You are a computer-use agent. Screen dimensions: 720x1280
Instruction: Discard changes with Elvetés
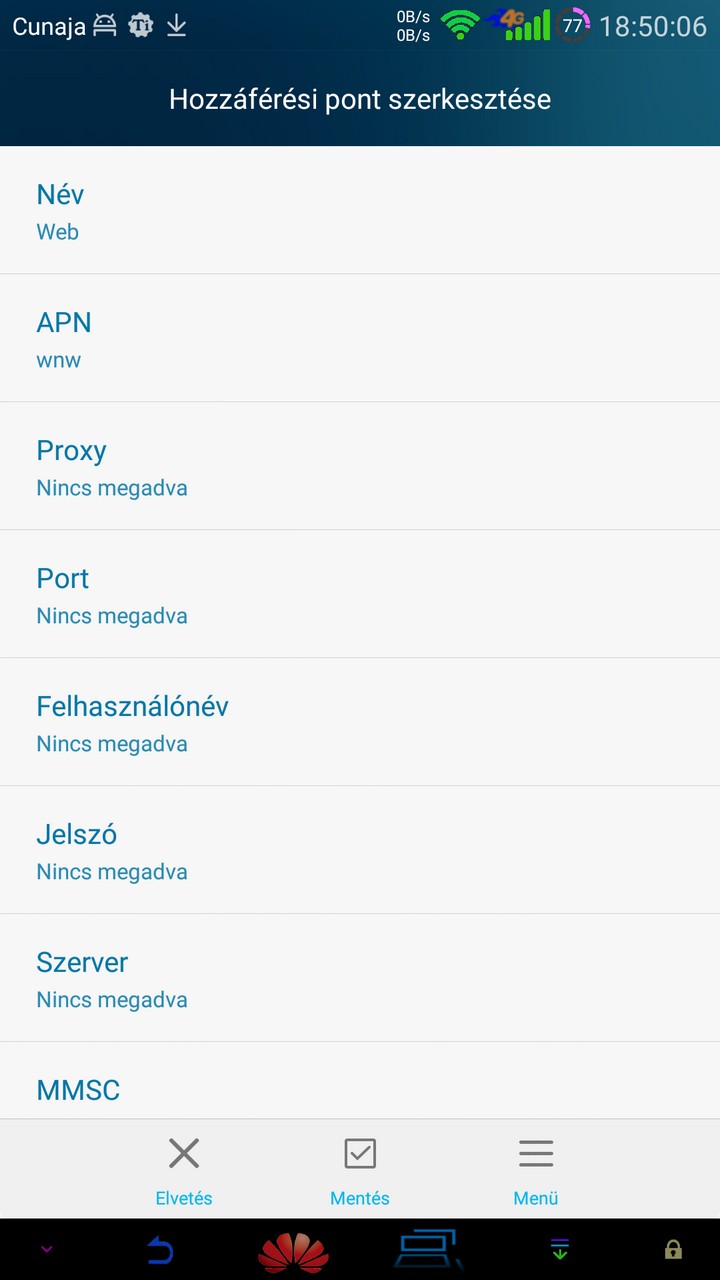pos(184,1170)
